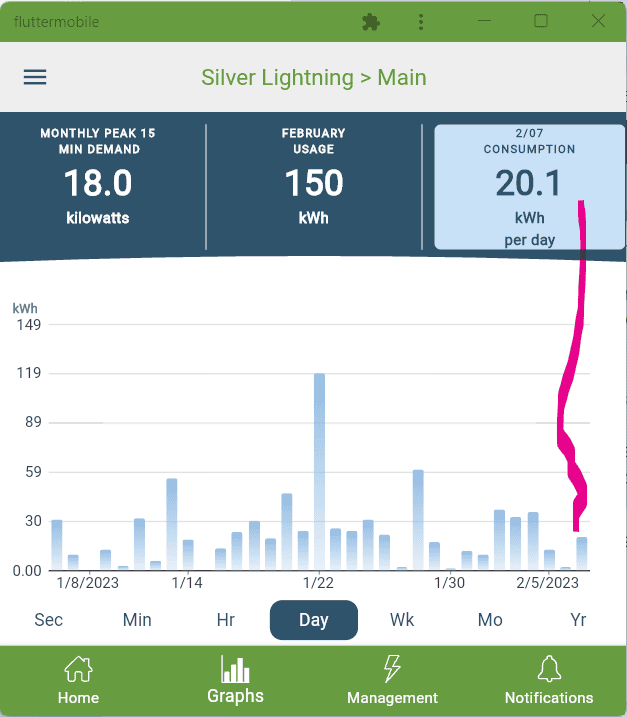Select the Hr time scale
Image resolution: width=627 pixels, height=717 pixels.
pyautogui.click(x=226, y=620)
